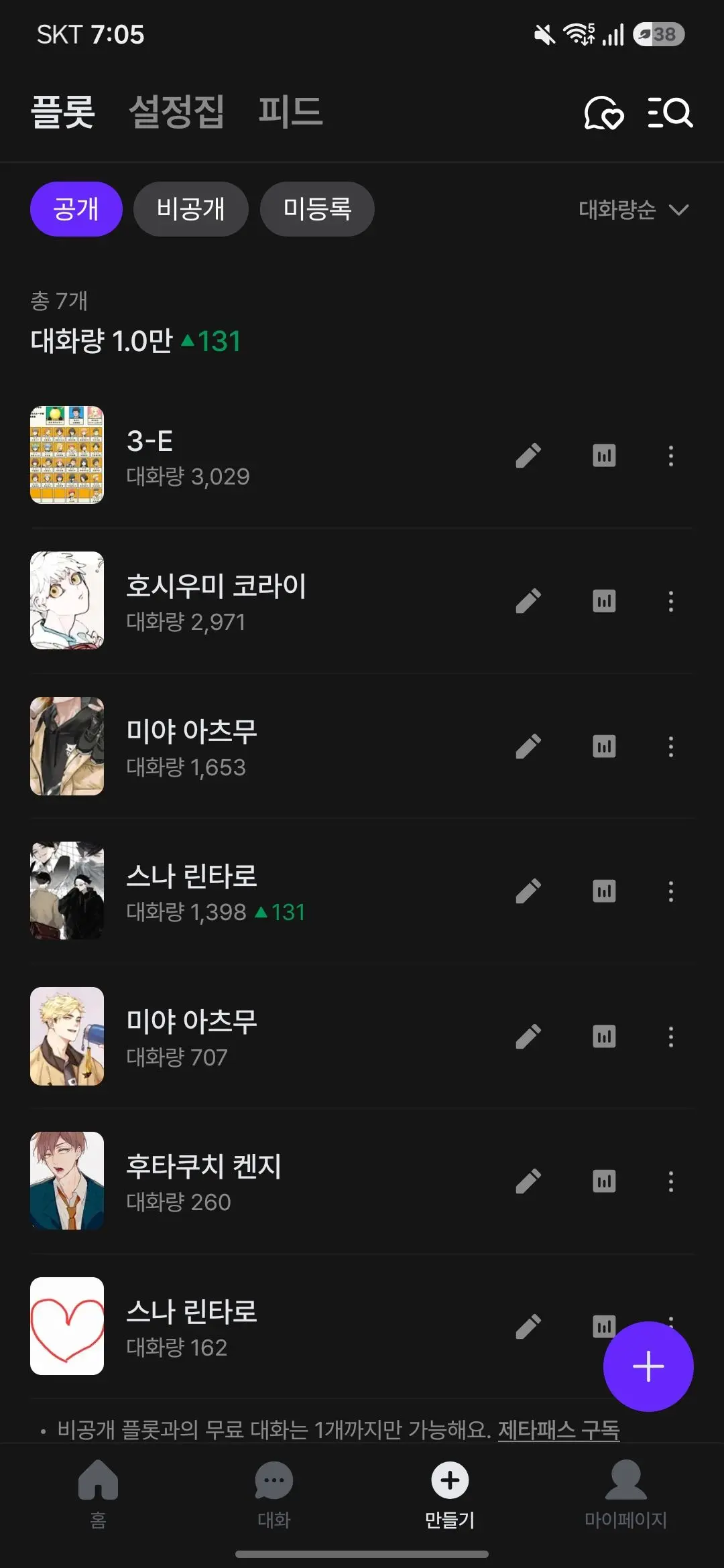Image resolution: width=724 pixels, height=1568 pixels.
Task: Switch to the 피드 tab
Action: pyautogui.click(x=290, y=111)
